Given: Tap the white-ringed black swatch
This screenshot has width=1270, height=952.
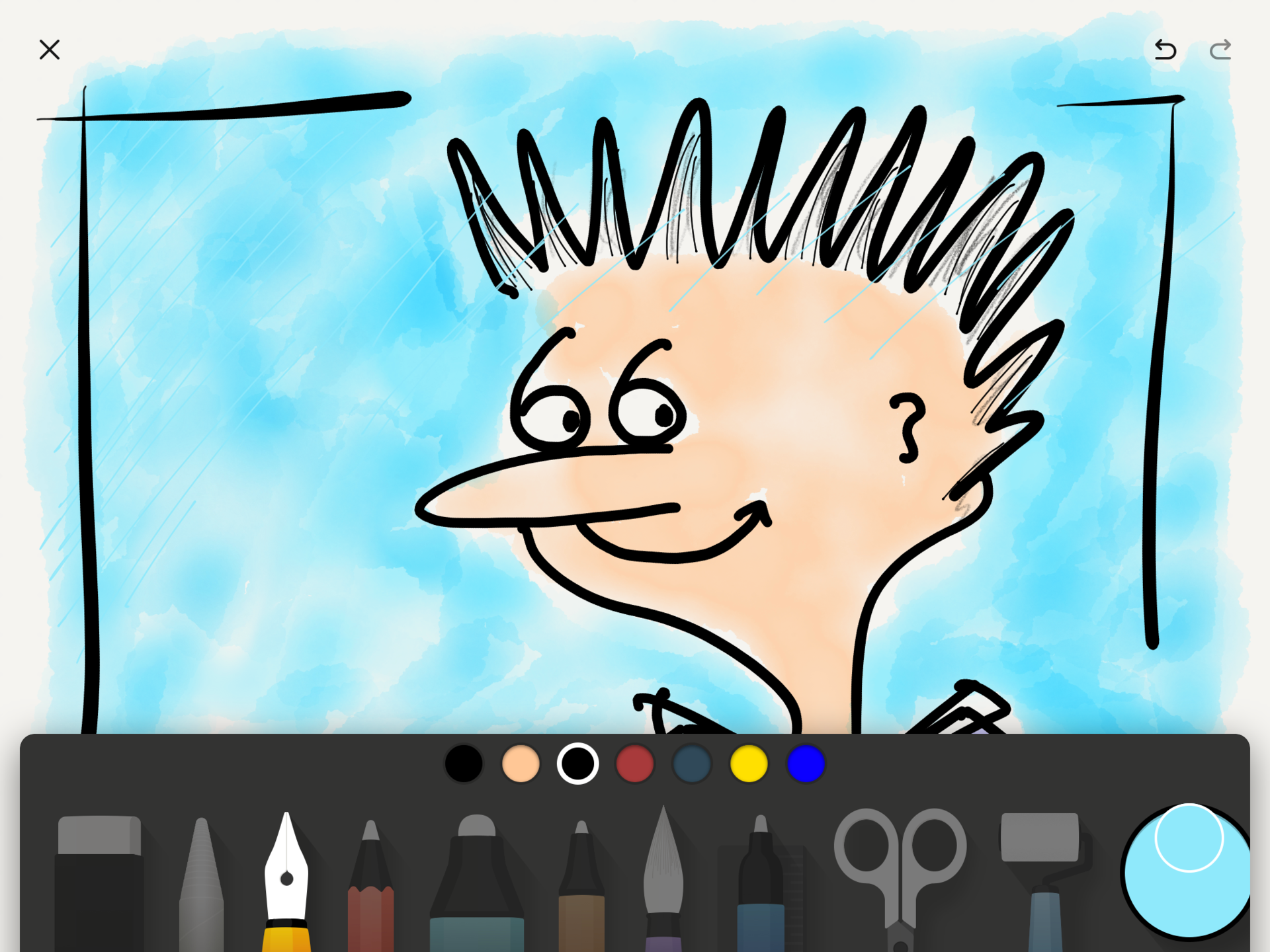Looking at the screenshot, I should click(577, 764).
